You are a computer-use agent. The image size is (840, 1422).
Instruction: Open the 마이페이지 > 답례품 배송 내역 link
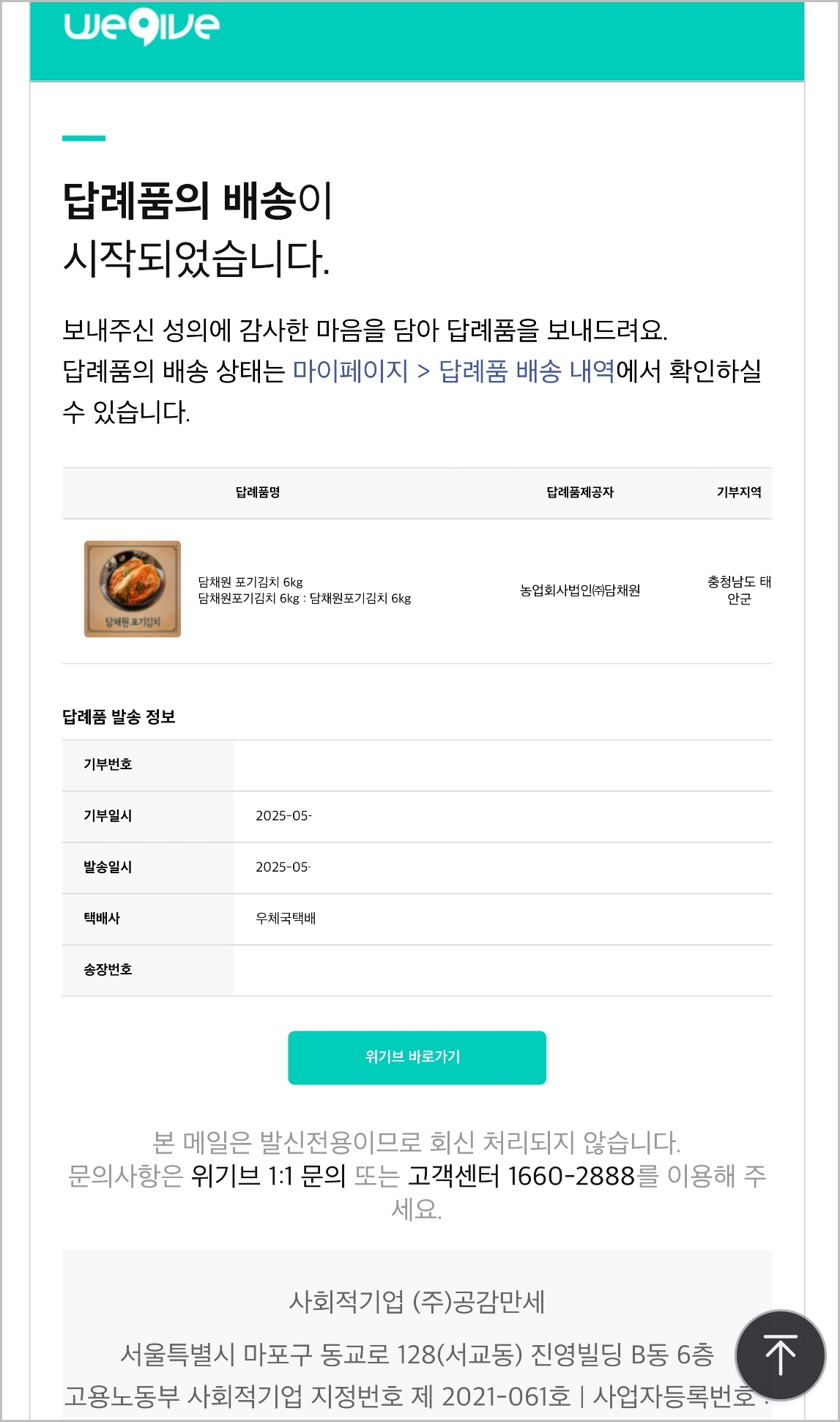pos(453,371)
